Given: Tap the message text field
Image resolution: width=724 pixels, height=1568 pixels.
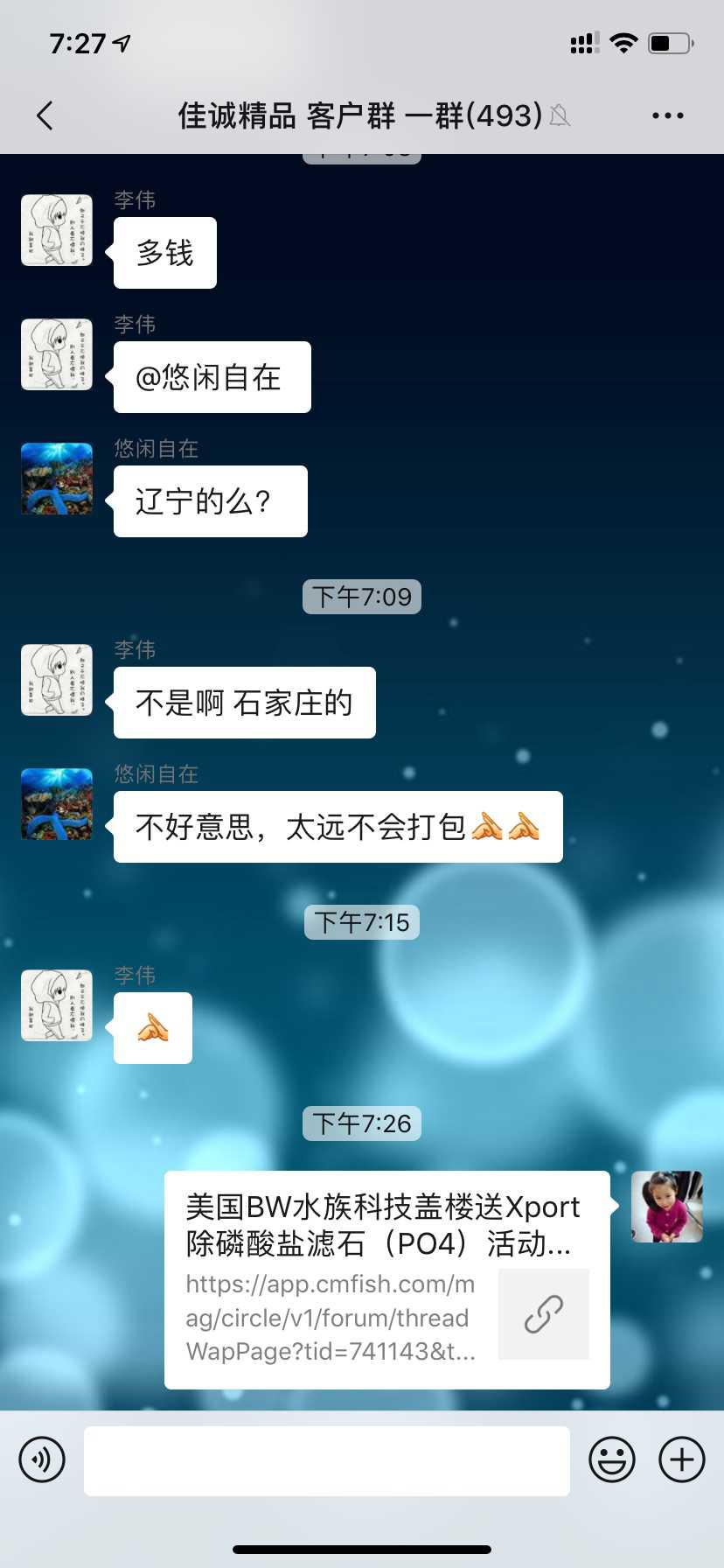Looking at the screenshot, I should coord(326,1460).
